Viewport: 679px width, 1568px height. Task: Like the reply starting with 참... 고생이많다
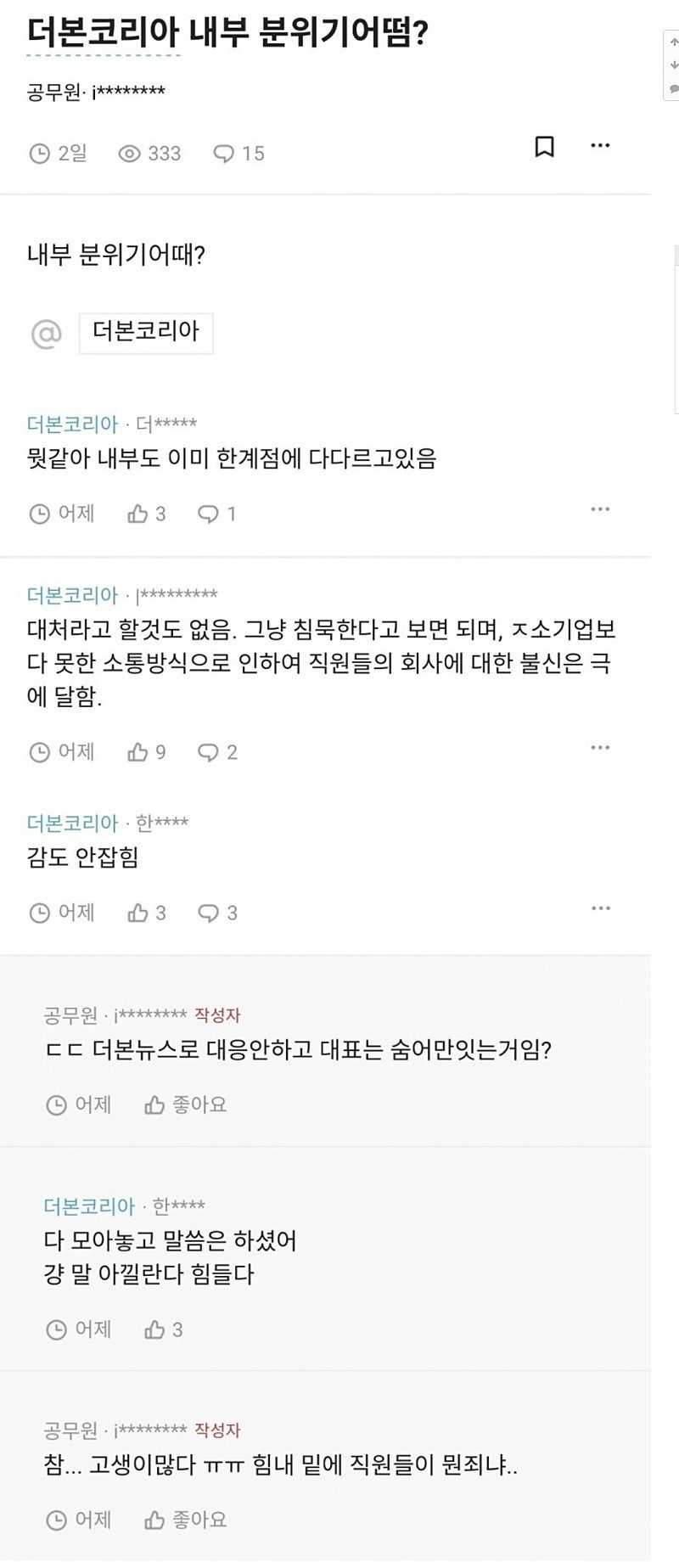point(185,1520)
